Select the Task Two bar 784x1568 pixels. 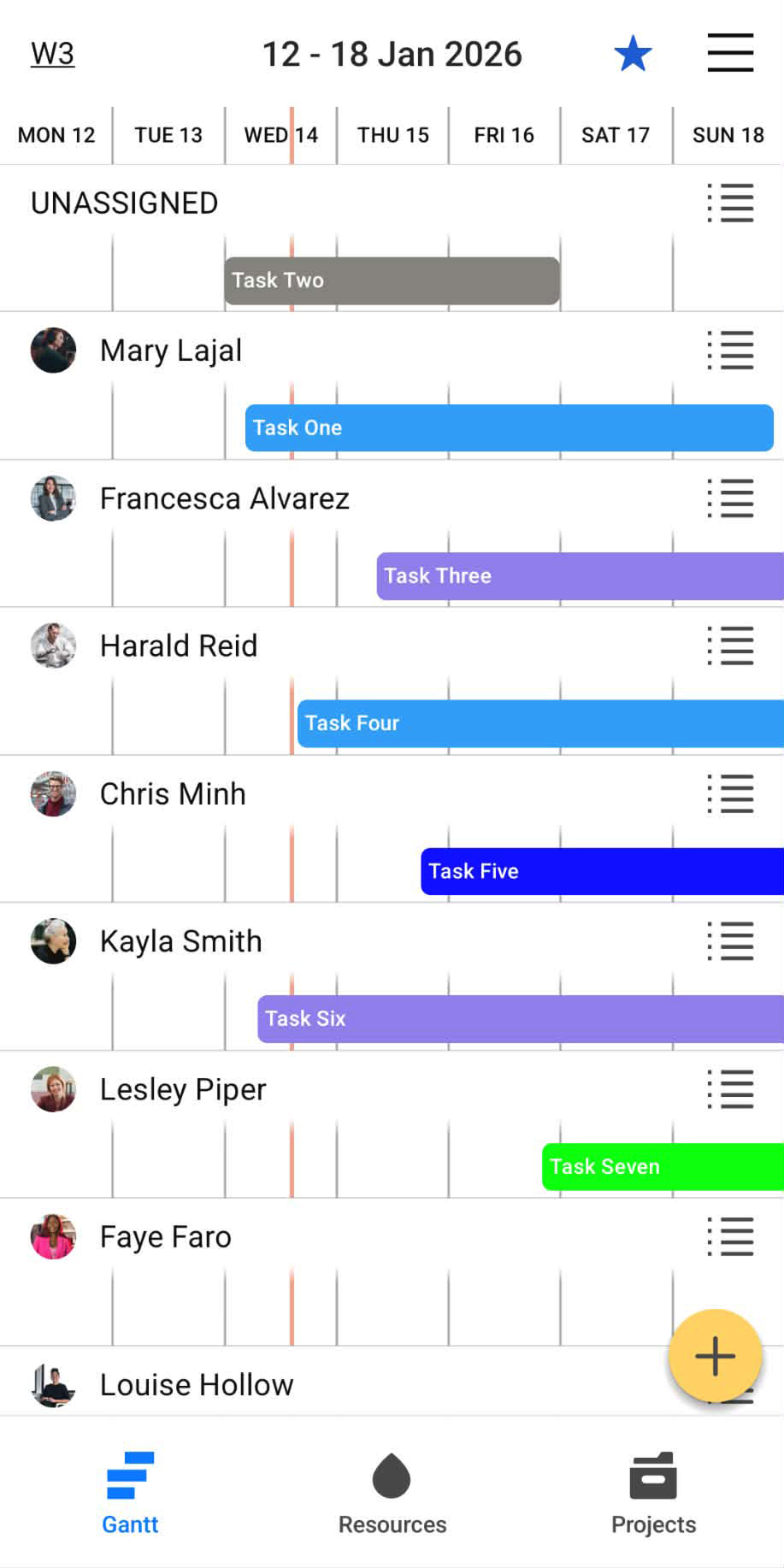pyautogui.click(x=392, y=280)
